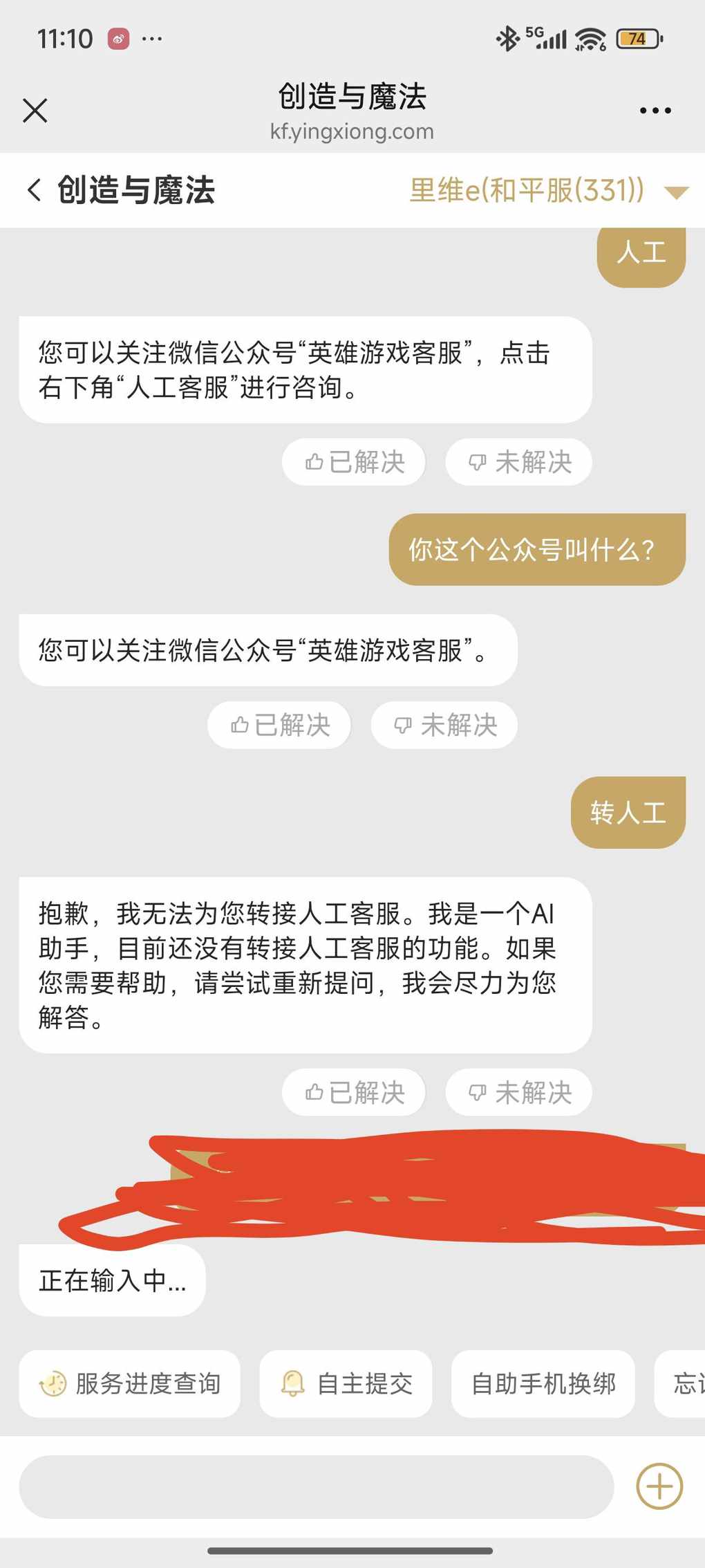Viewport: 705px width, 1568px height.
Task: Mark the 点击右下角 reply as 未解决
Action: (x=519, y=462)
